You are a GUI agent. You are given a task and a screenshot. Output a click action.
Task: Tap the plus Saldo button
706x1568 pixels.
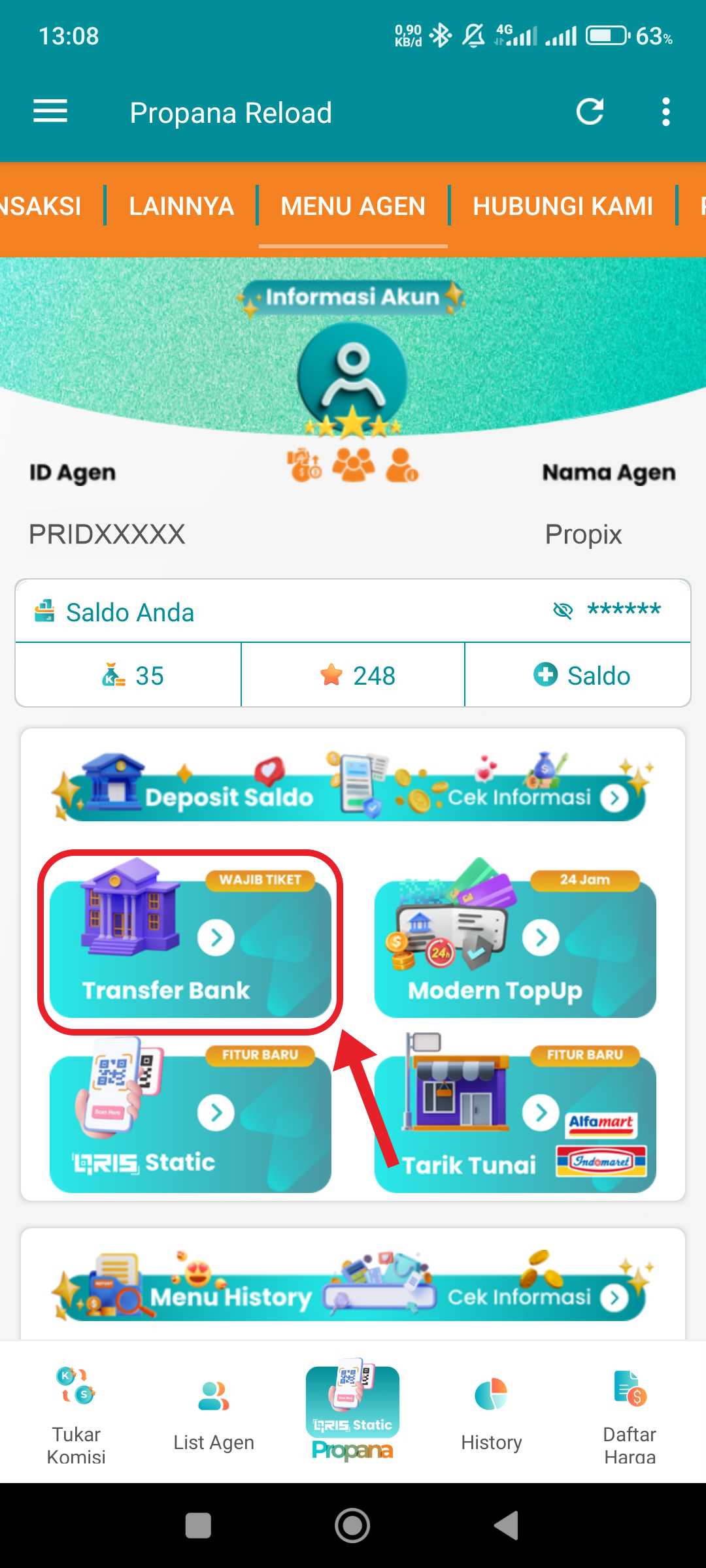point(581,676)
